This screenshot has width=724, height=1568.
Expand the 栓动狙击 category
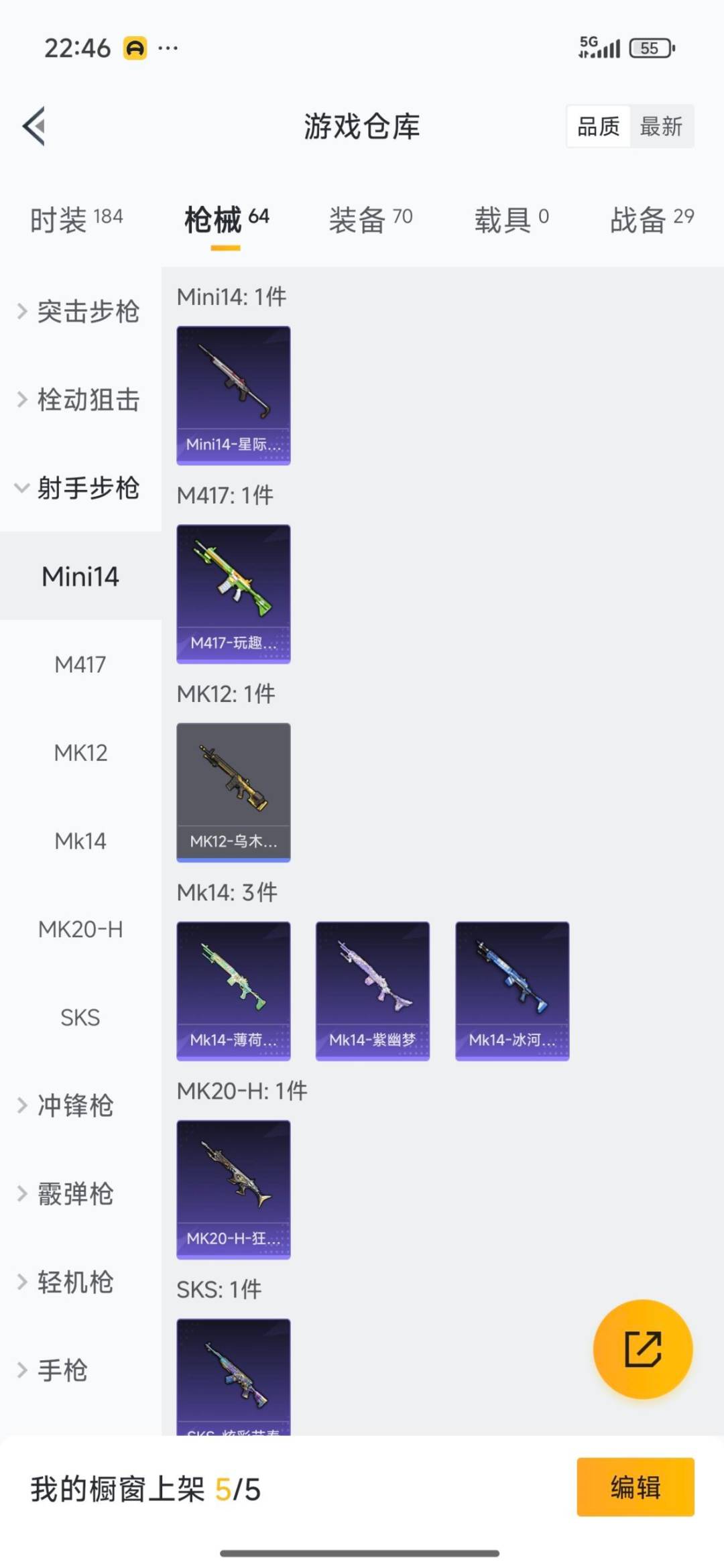(80, 400)
